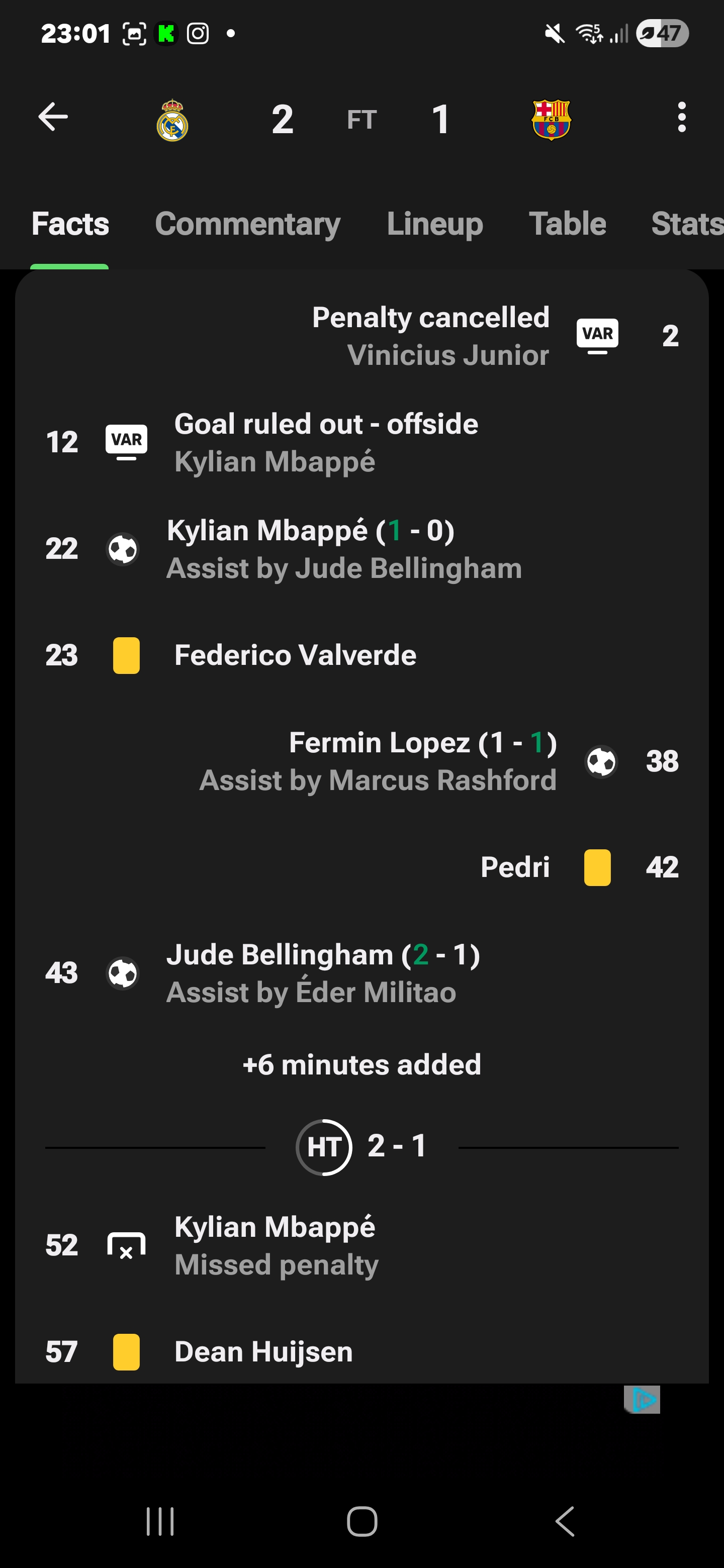Open the offside goal ruled out event
Image resolution: width=724 pixels, height=1568 pixels.
[326, 443]
